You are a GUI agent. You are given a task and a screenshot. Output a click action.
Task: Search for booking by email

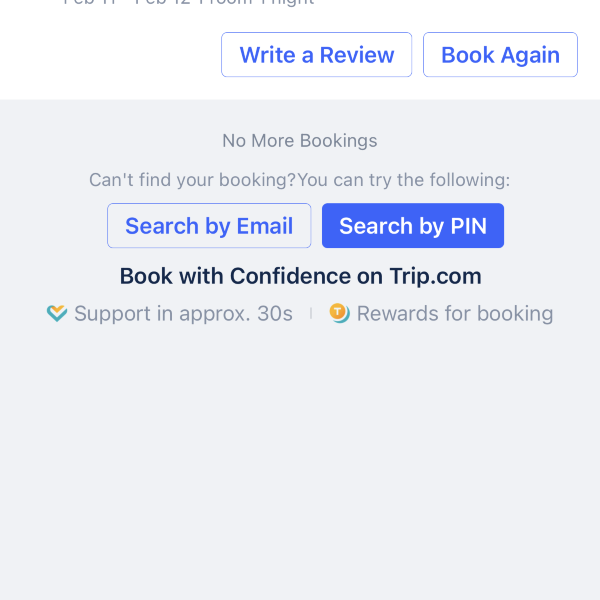(209, 226)
